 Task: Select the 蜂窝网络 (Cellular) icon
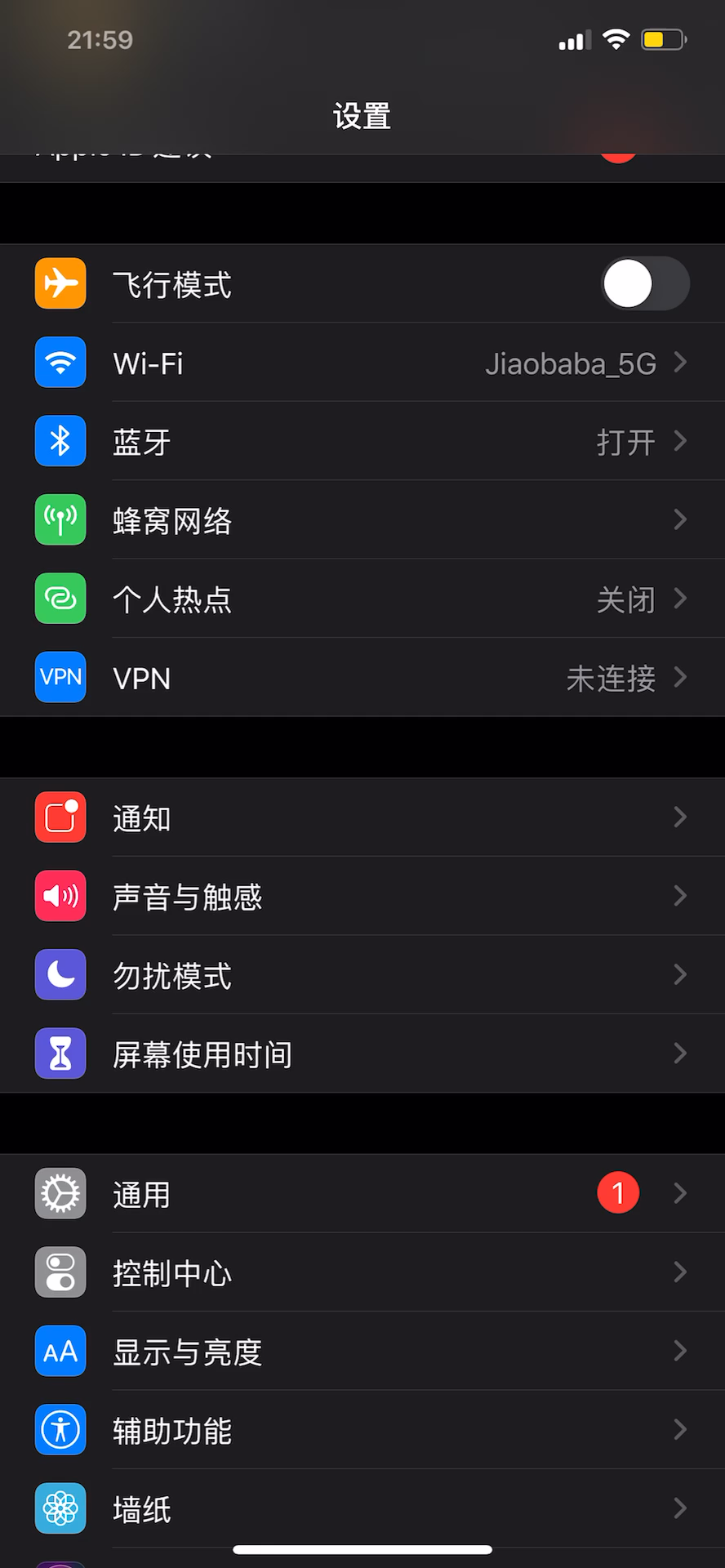click(x=60, y=519)
